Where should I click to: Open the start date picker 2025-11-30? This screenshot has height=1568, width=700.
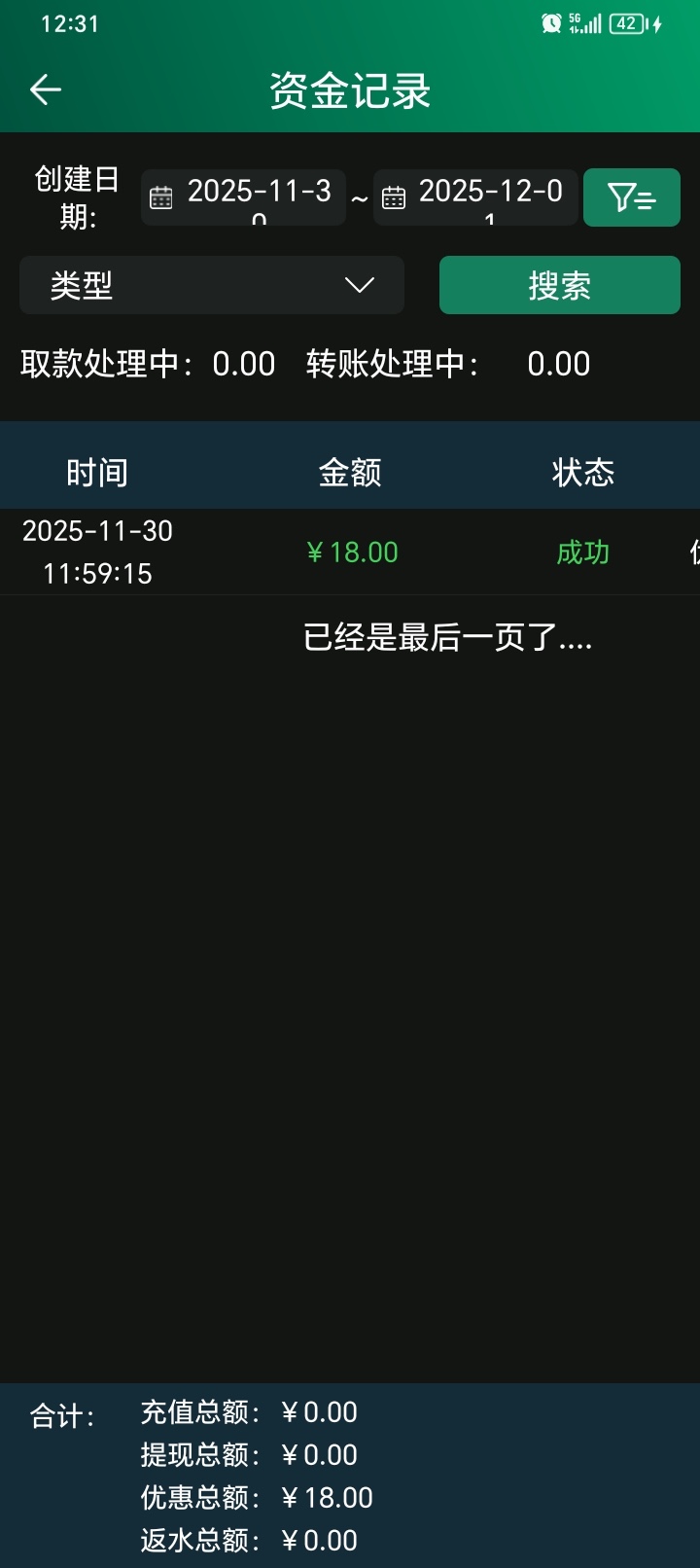pos(243,197)
